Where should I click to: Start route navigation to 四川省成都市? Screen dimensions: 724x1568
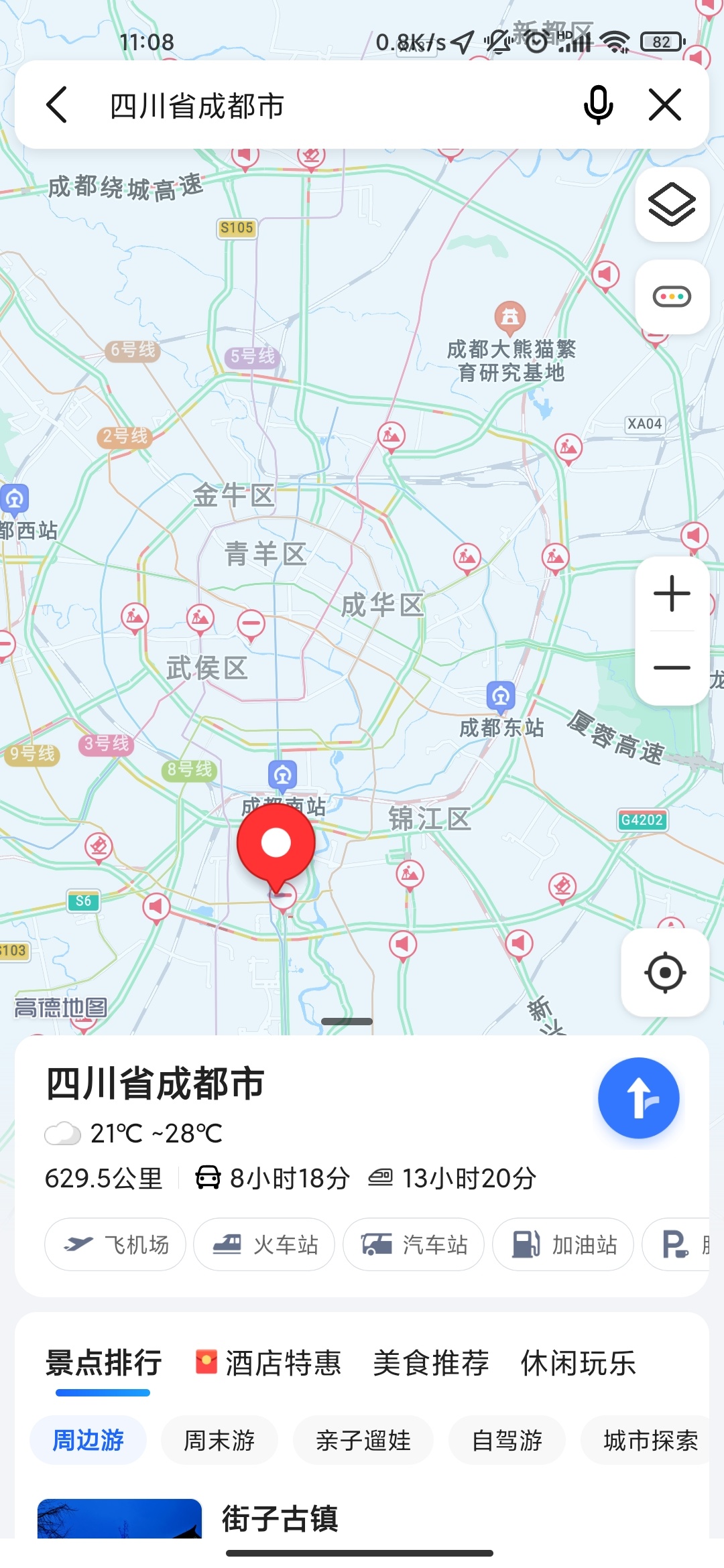click(638, 1098)
